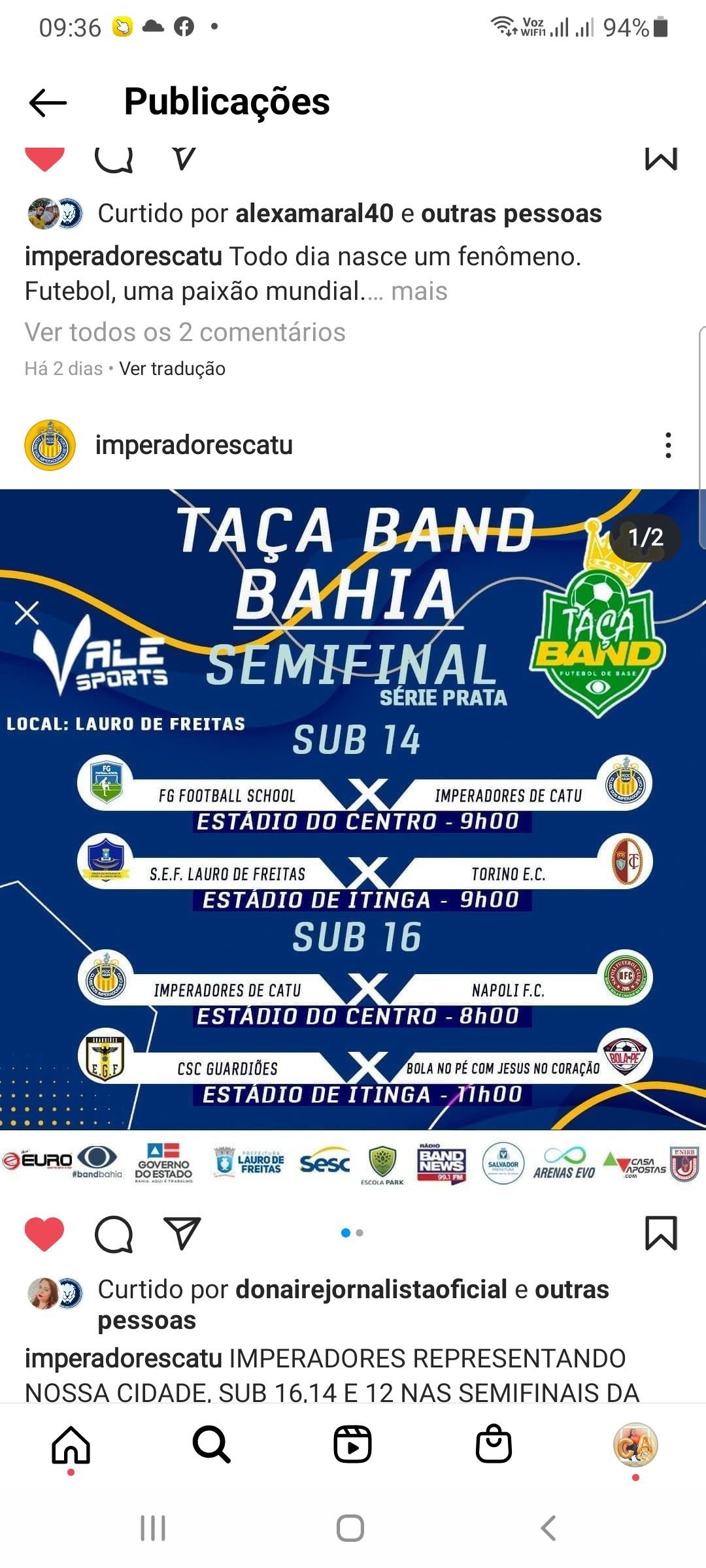Save the Taça Band Bahia post

click(x=661, y=1233)
